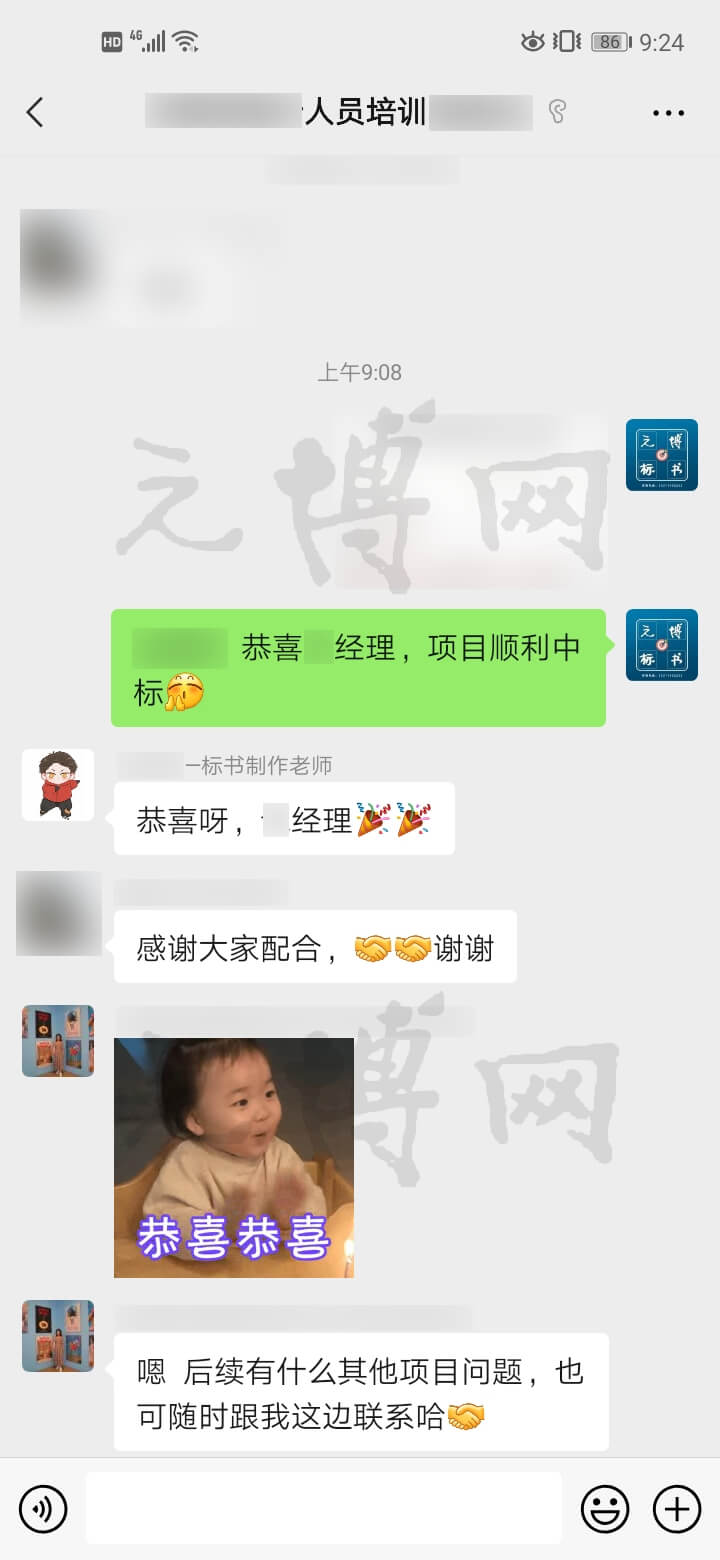Screen dimensions: 720x1560
Task: Go back from the group chat
Action: coord(35,112)
